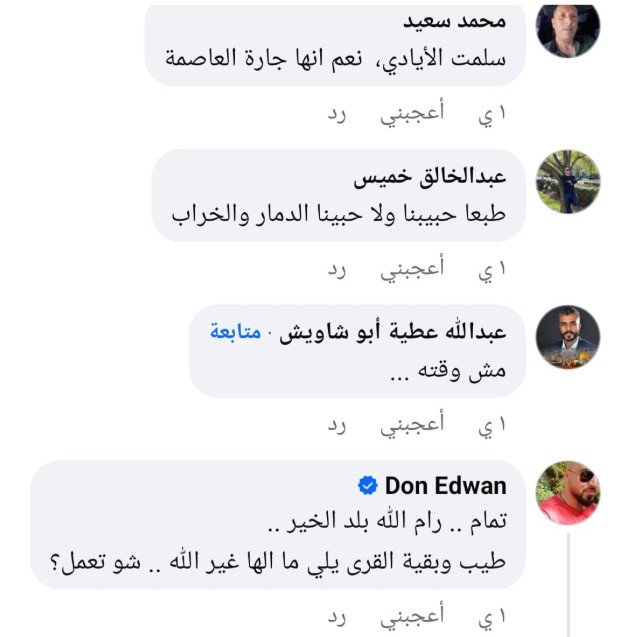View Don Edwan's profile picture
This screenshot has height=637, width=620.
(x=567, y=492)
